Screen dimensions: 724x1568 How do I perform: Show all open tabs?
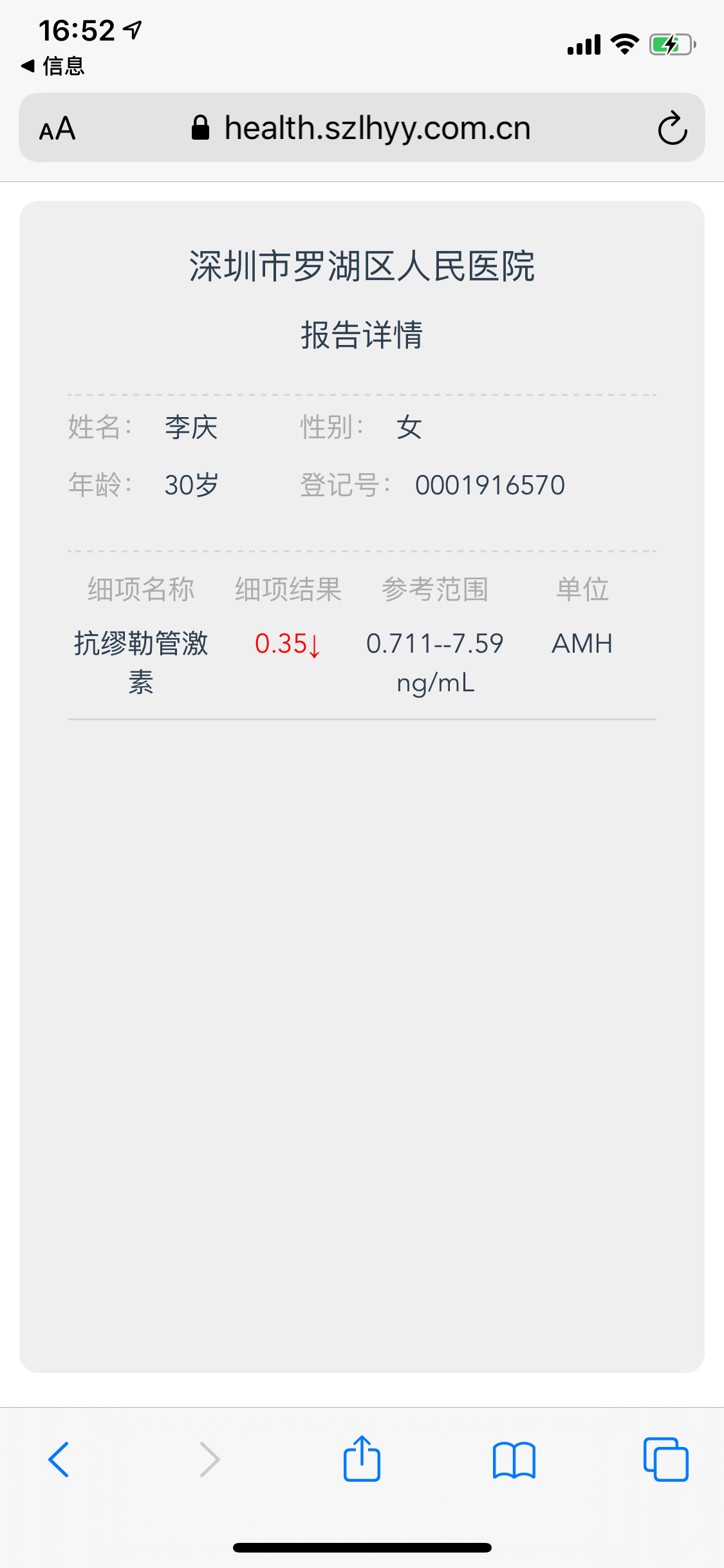click(665, 1459)
